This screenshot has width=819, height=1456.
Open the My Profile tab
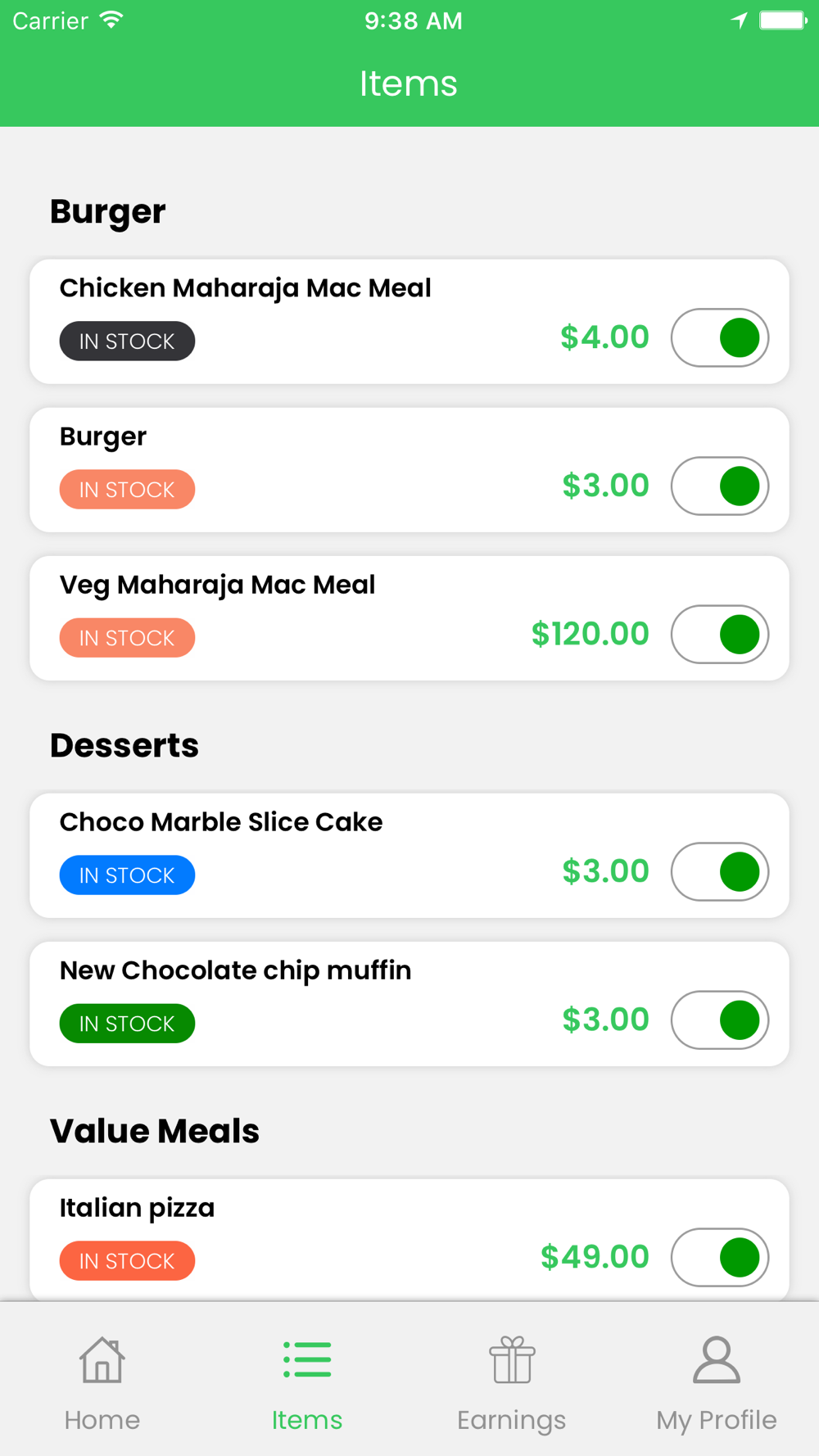[717, 1383]
